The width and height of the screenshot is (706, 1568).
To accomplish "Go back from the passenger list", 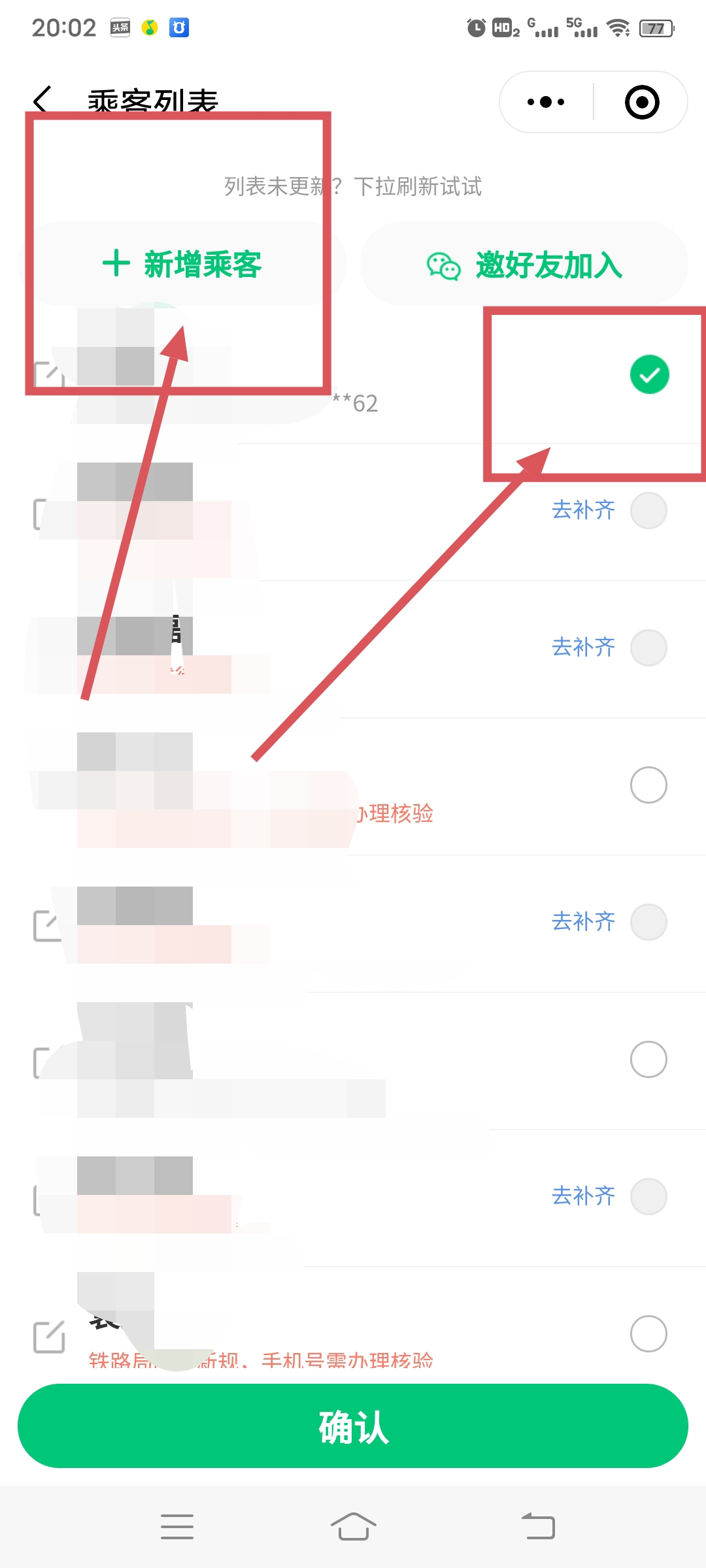I will click(x=42, y=101).
